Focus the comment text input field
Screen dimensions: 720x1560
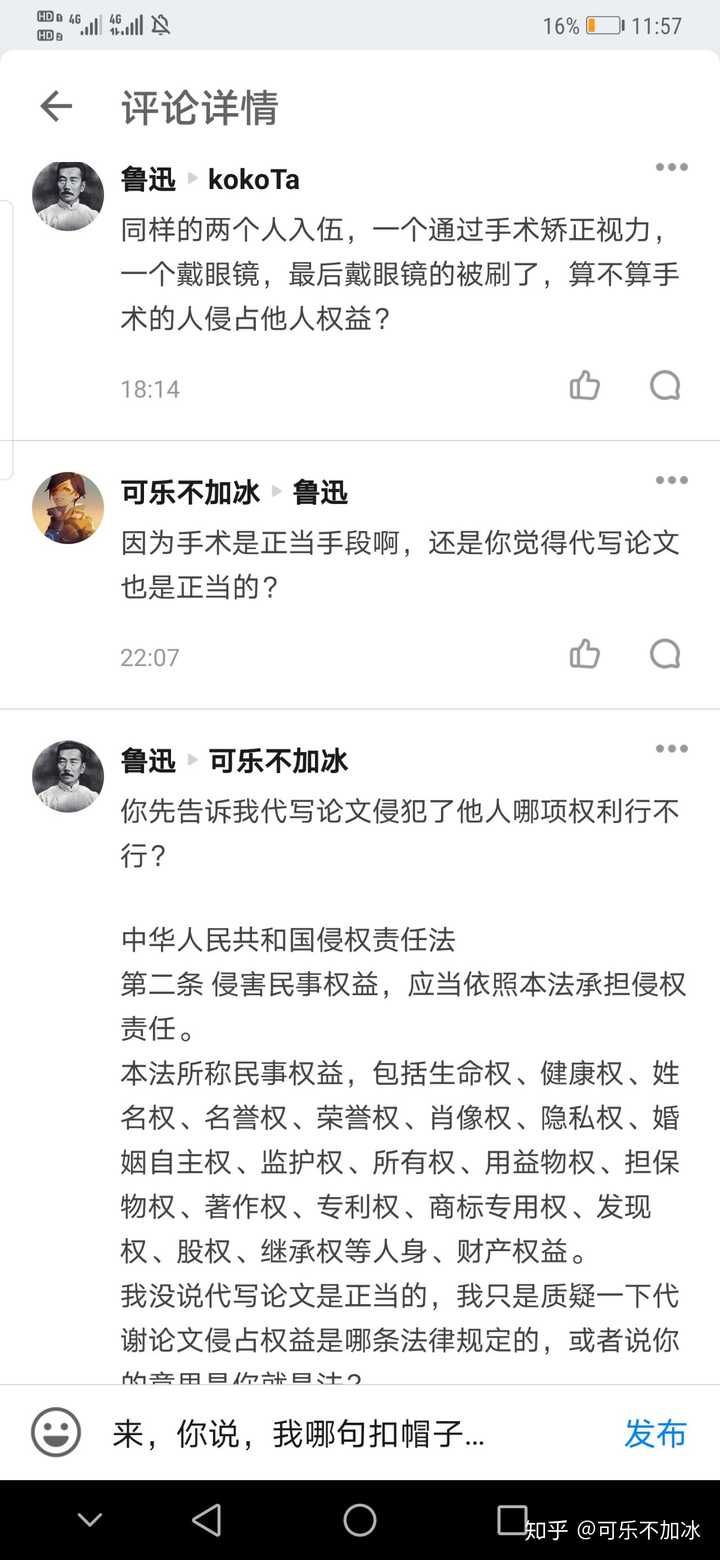(340, 1433)
